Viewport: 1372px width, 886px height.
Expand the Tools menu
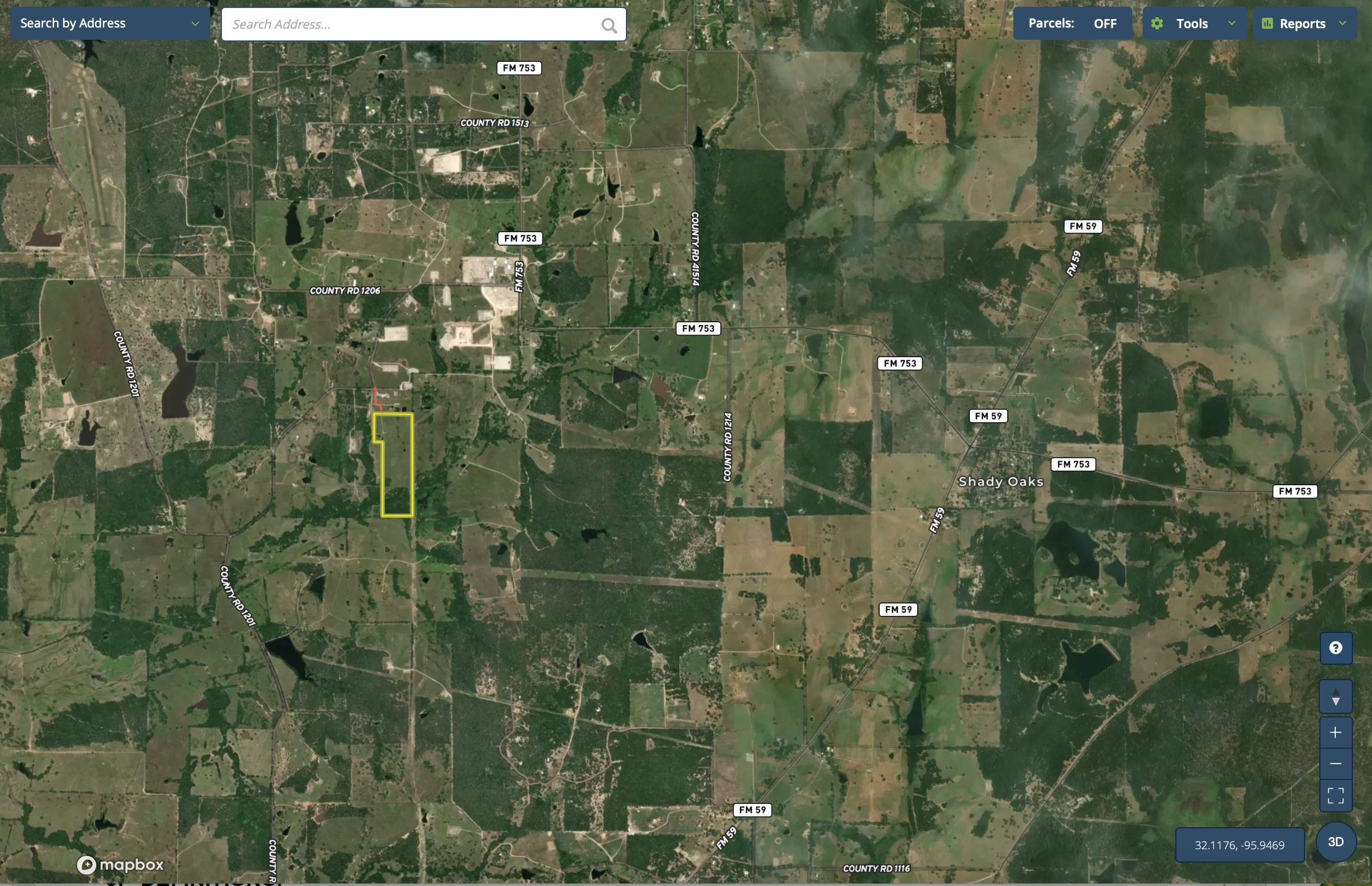[x=1193, y=23]
